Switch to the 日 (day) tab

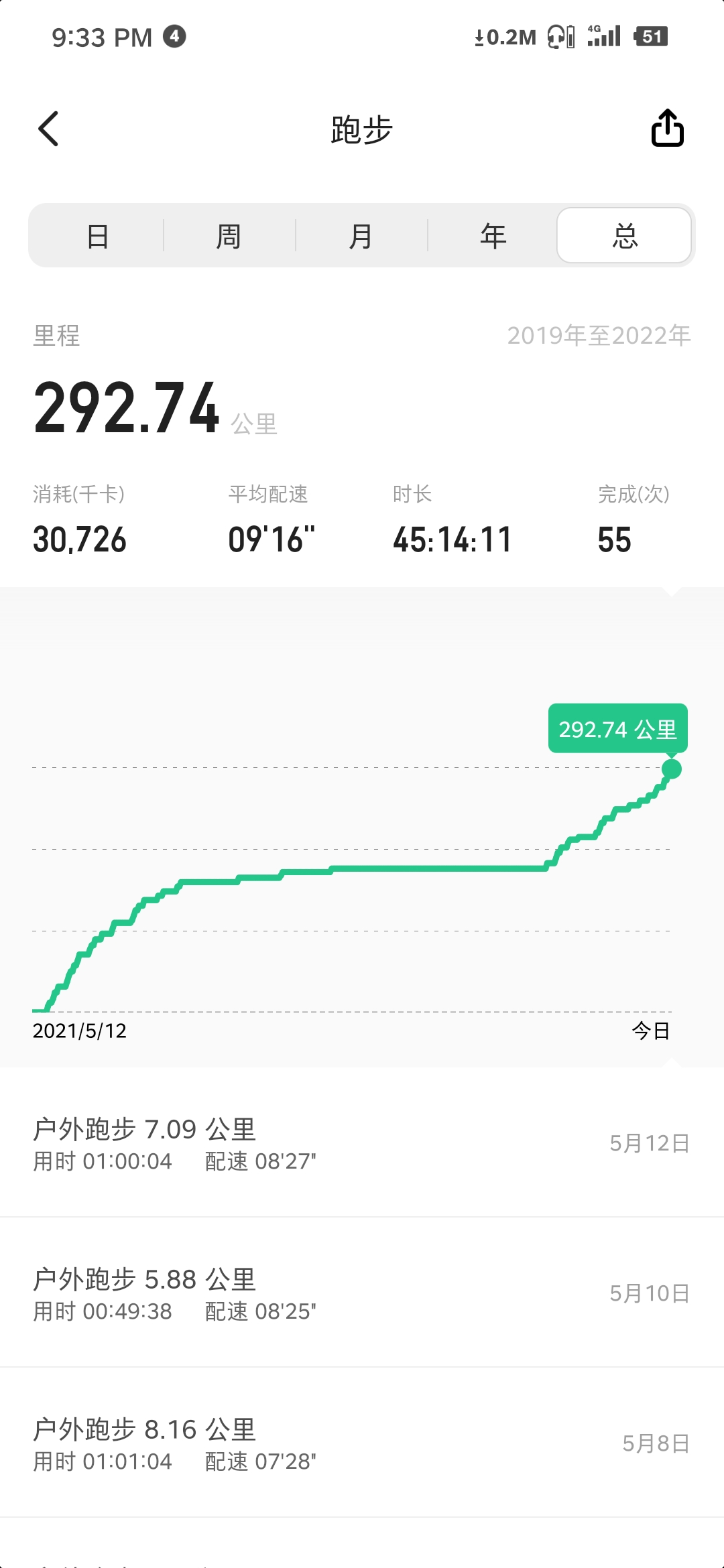[x=98, y=236]
